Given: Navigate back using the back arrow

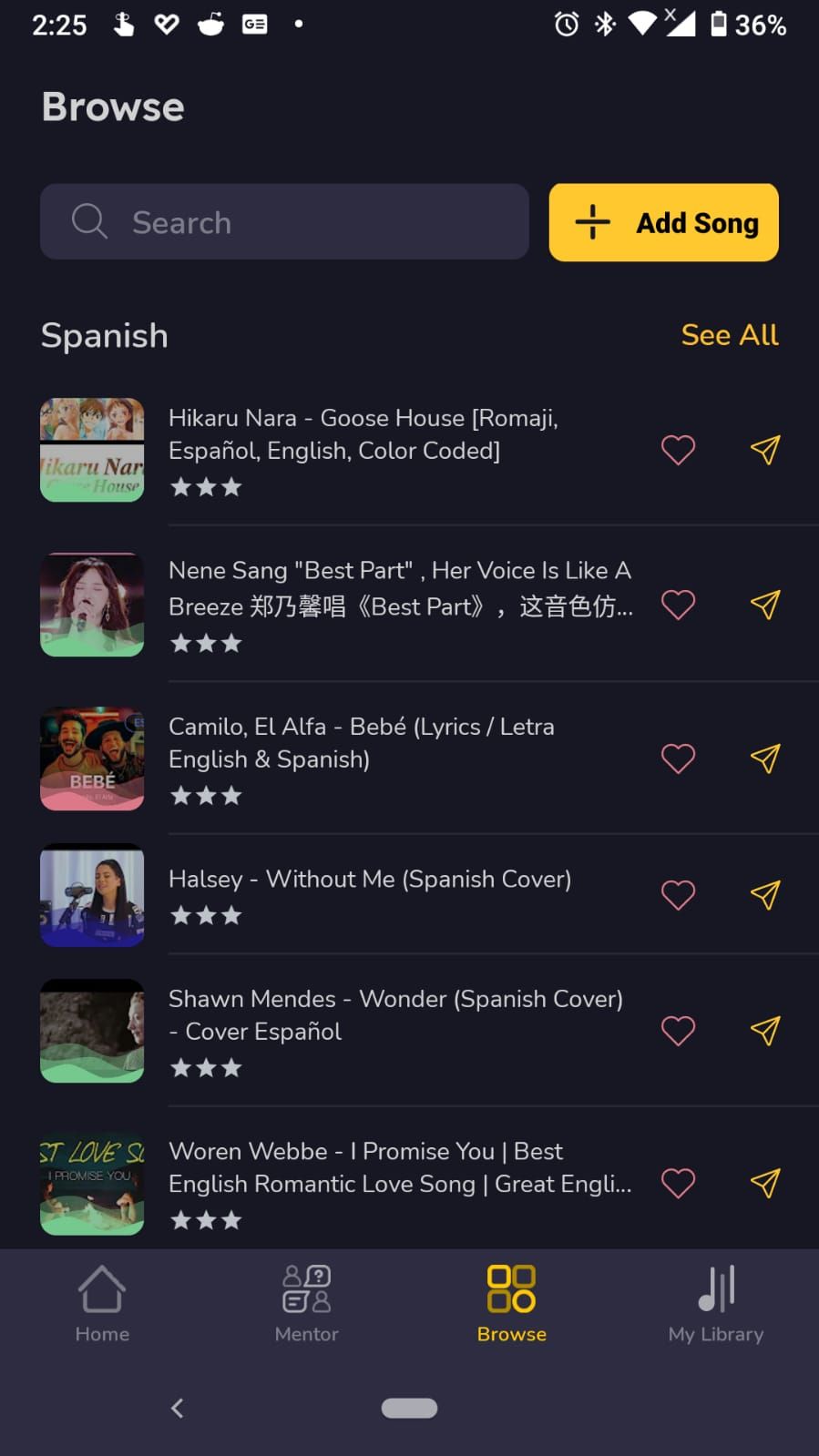Looking at the screenshot, I should coord(177,1407).
